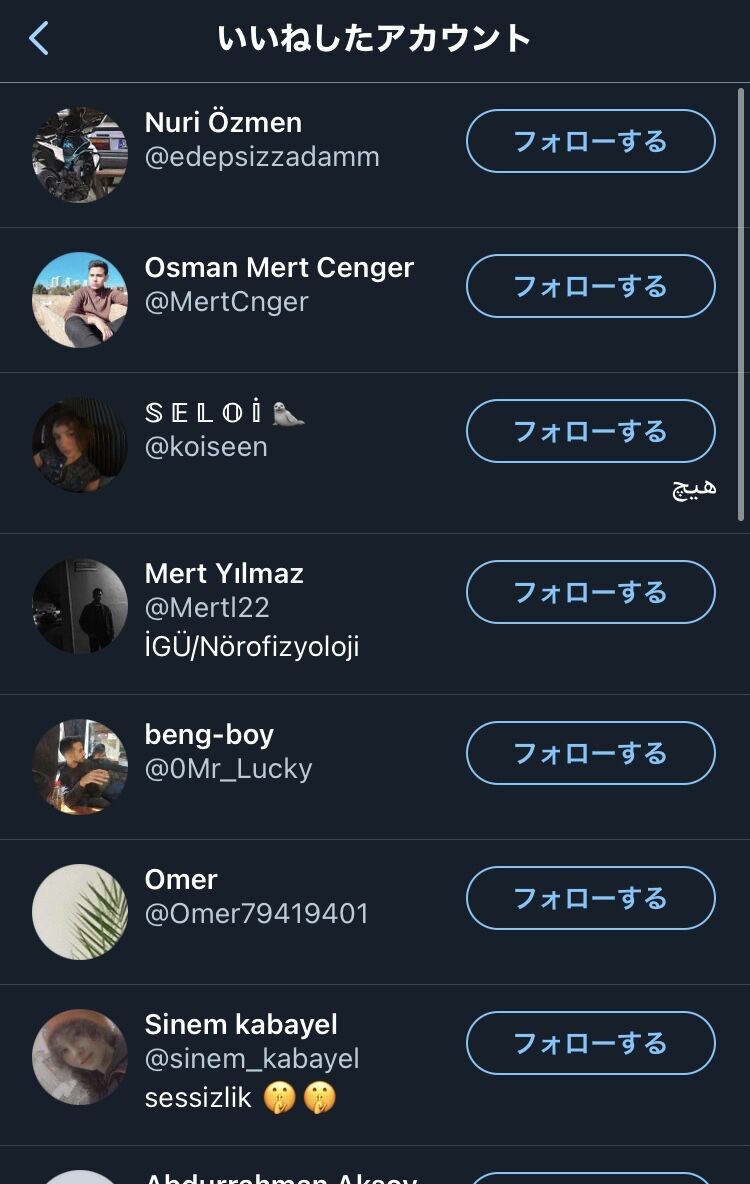Go back using the top-left arrow
The height and width of the screenshot is (1184, 750).
pos(39,39)
